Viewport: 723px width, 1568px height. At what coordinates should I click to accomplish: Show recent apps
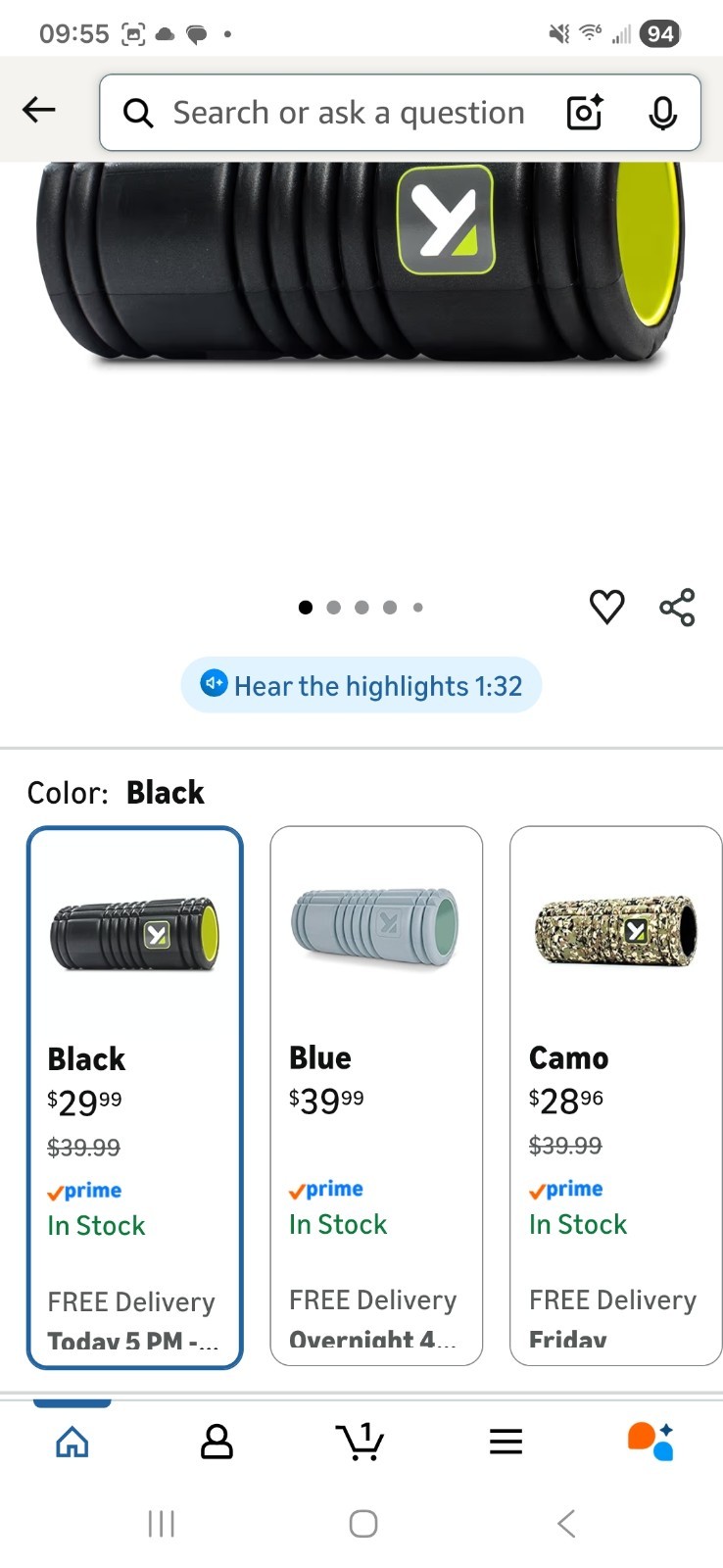pyautogui.click(x=161, y=1523)
